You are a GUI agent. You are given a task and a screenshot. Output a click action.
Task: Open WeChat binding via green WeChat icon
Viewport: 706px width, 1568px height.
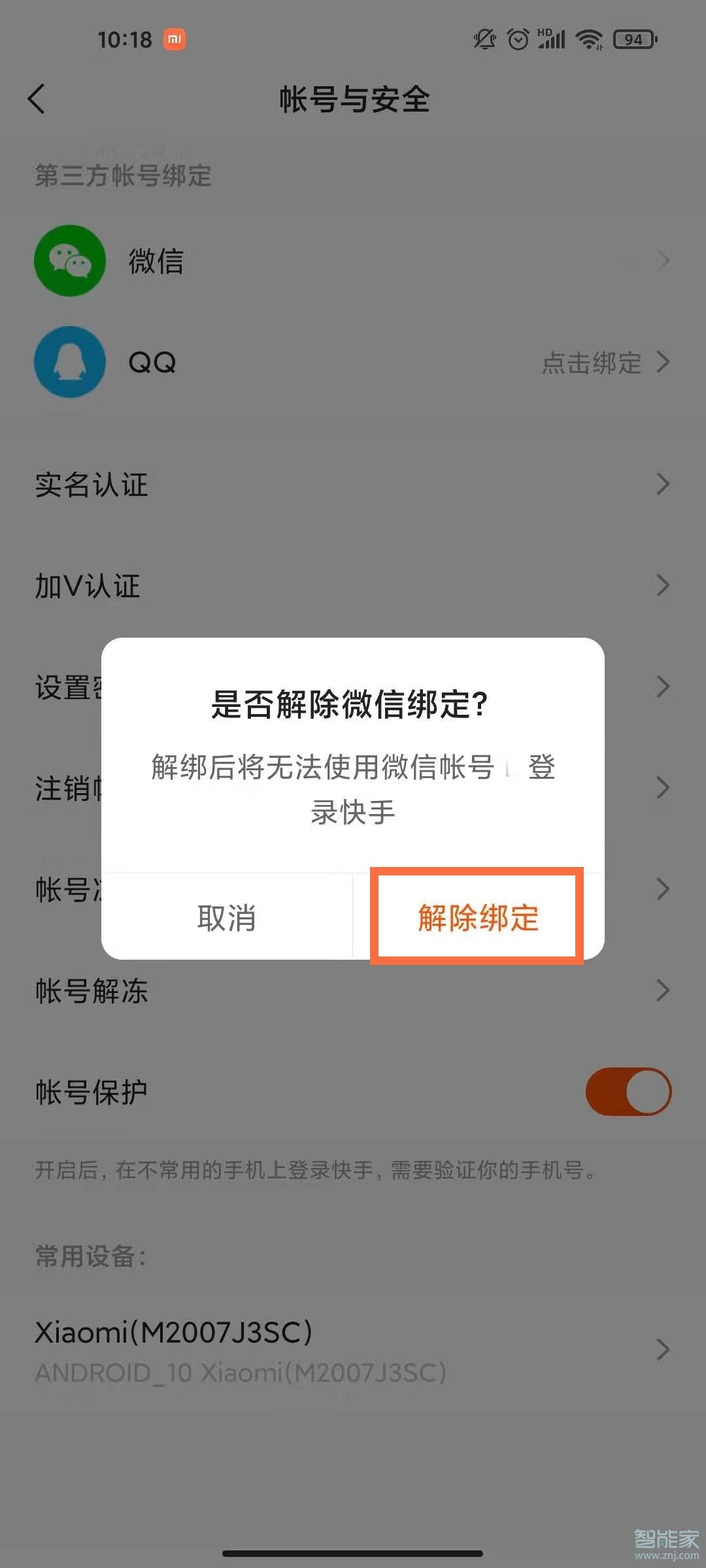point(69,260)
